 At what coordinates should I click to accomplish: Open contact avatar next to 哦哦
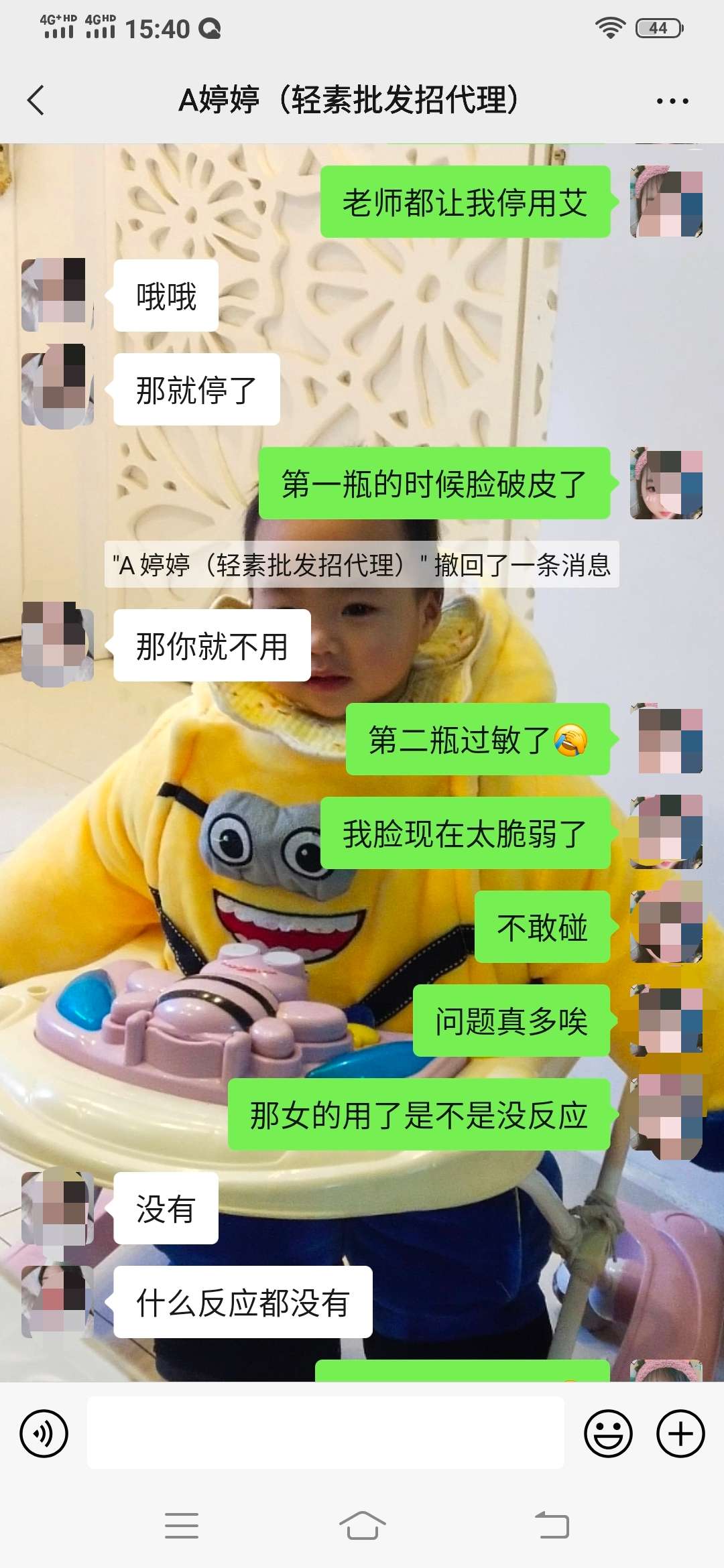pyautogui.click(x=57, y=295)
